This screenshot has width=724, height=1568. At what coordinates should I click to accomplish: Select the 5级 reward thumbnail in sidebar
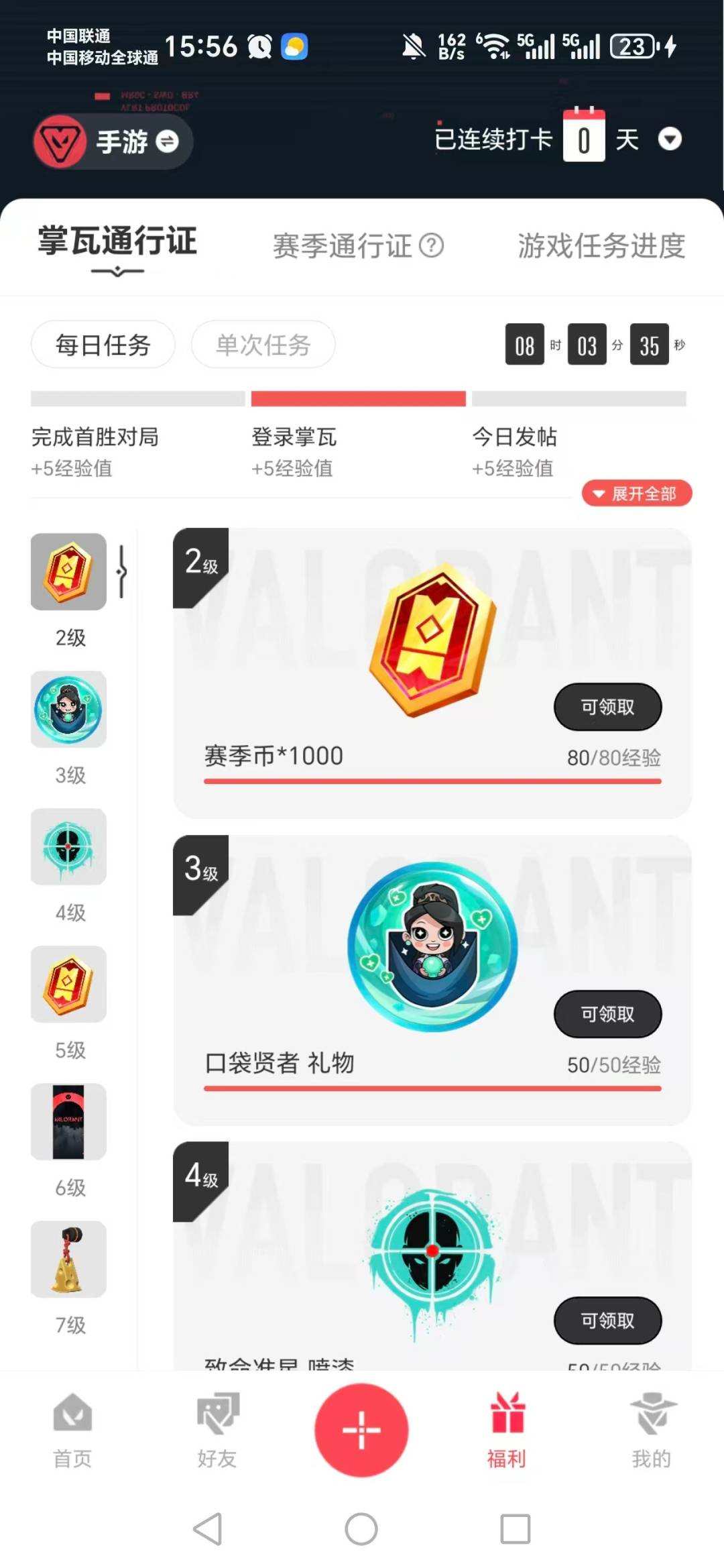coord(68,985)
